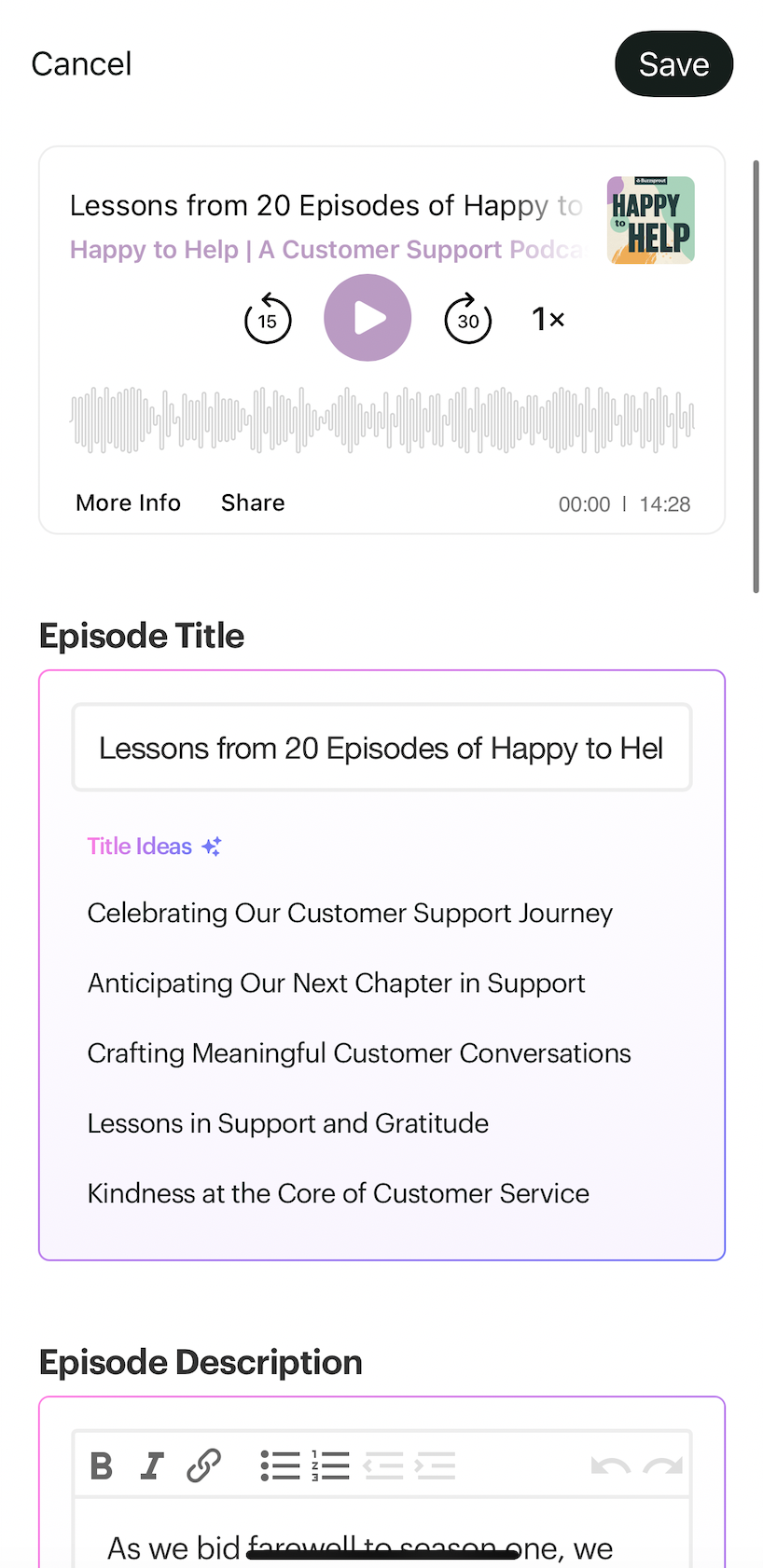Viewport: 763px width, 1568px height.
Task: Insert a link in the description
Action: point(203,1465)
